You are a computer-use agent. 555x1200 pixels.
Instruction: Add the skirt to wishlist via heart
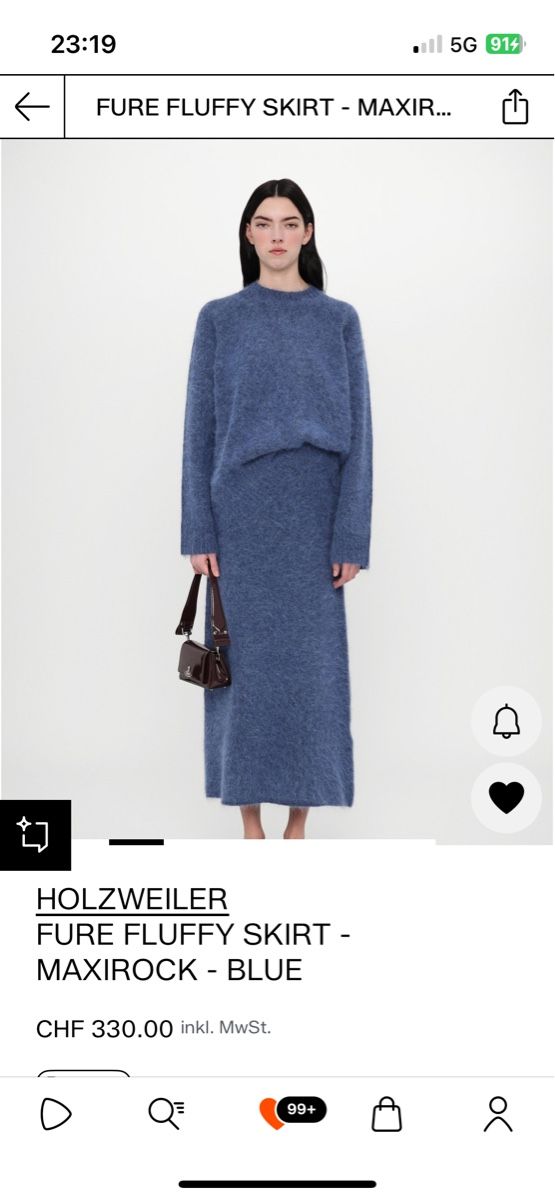[506, 797]
